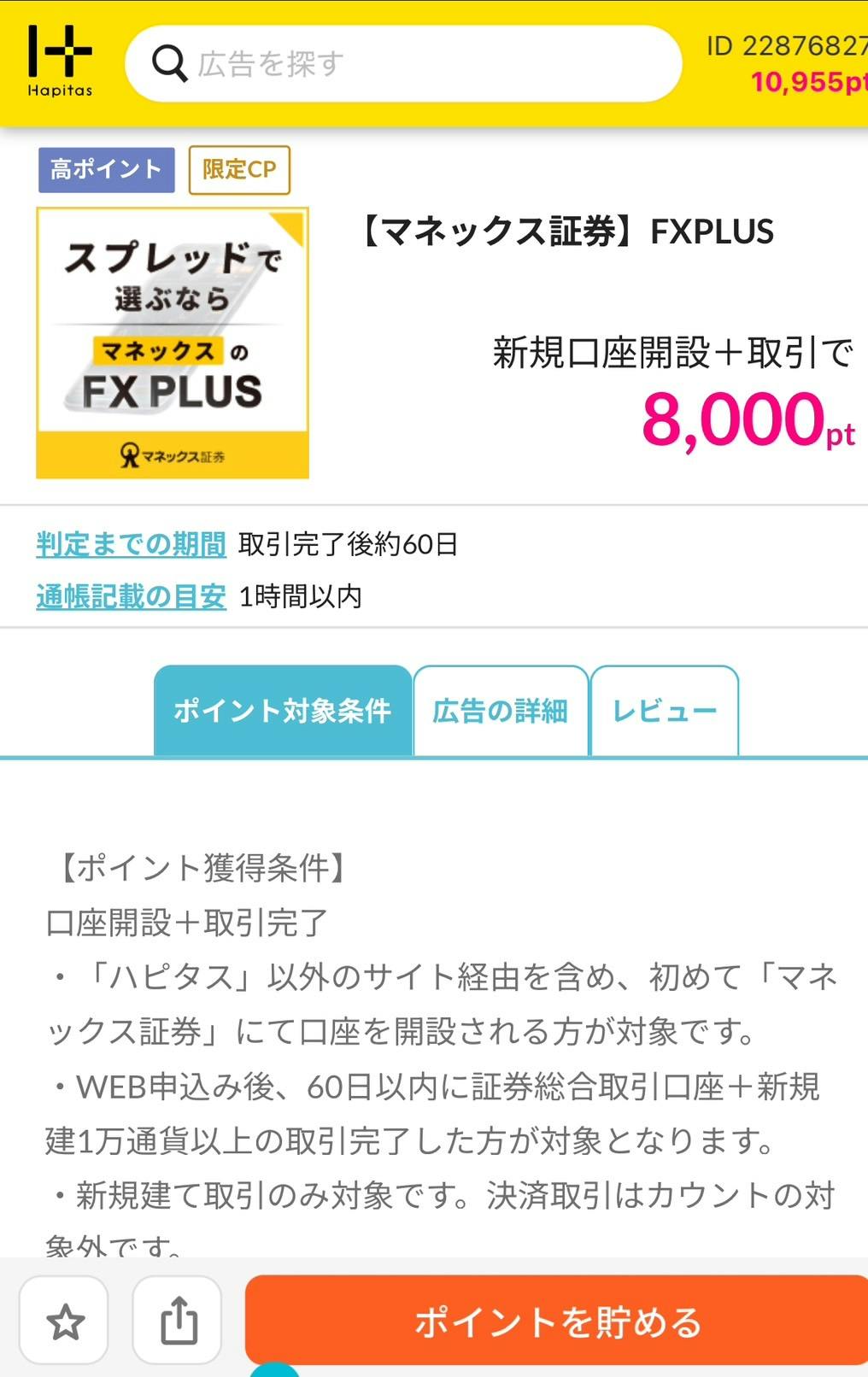This screenshot has width=868, height=1377.
Task: Open the 通帳記載の目安 link
Action: 131,596
